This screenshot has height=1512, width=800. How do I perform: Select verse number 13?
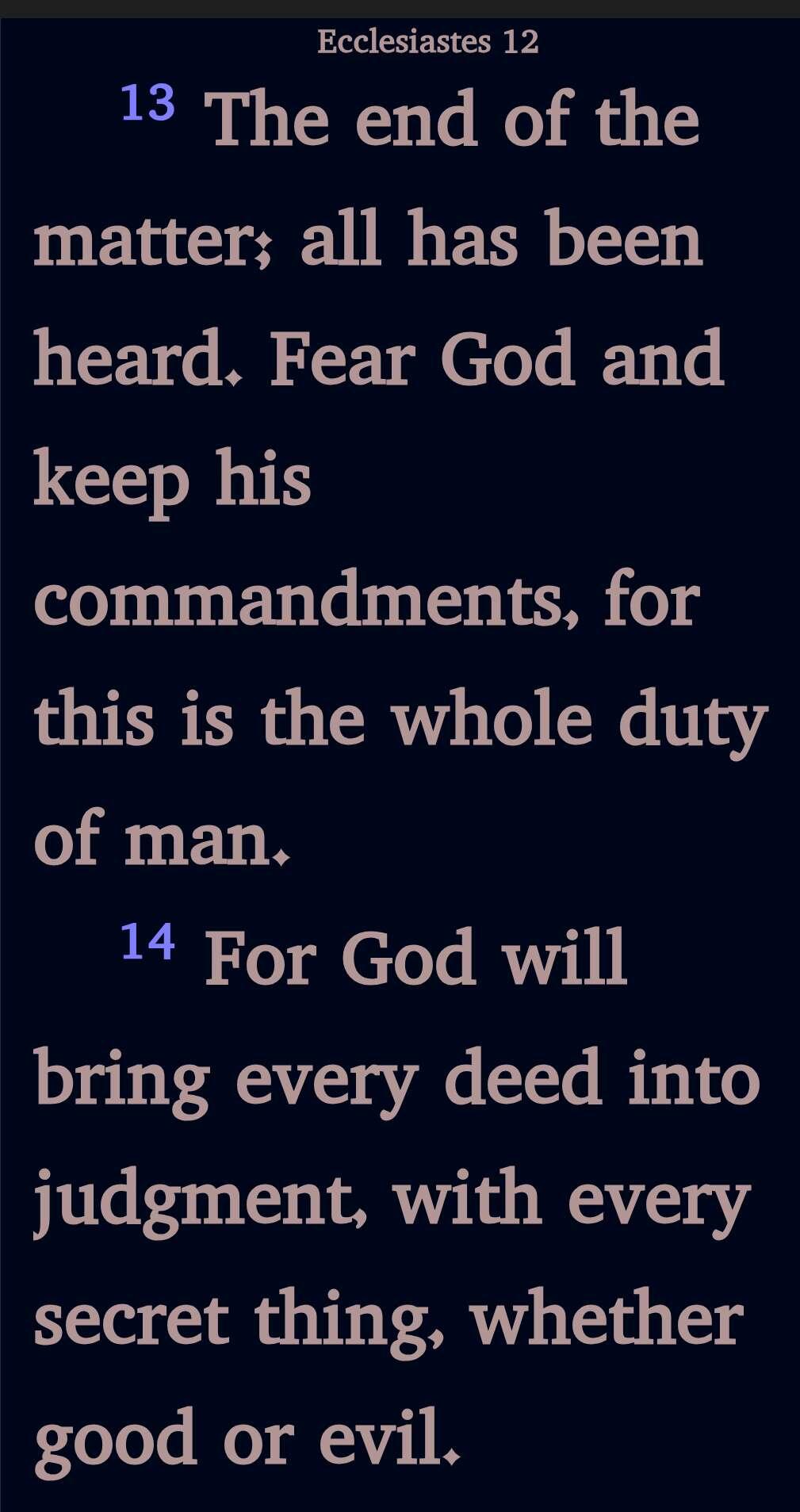147,104
